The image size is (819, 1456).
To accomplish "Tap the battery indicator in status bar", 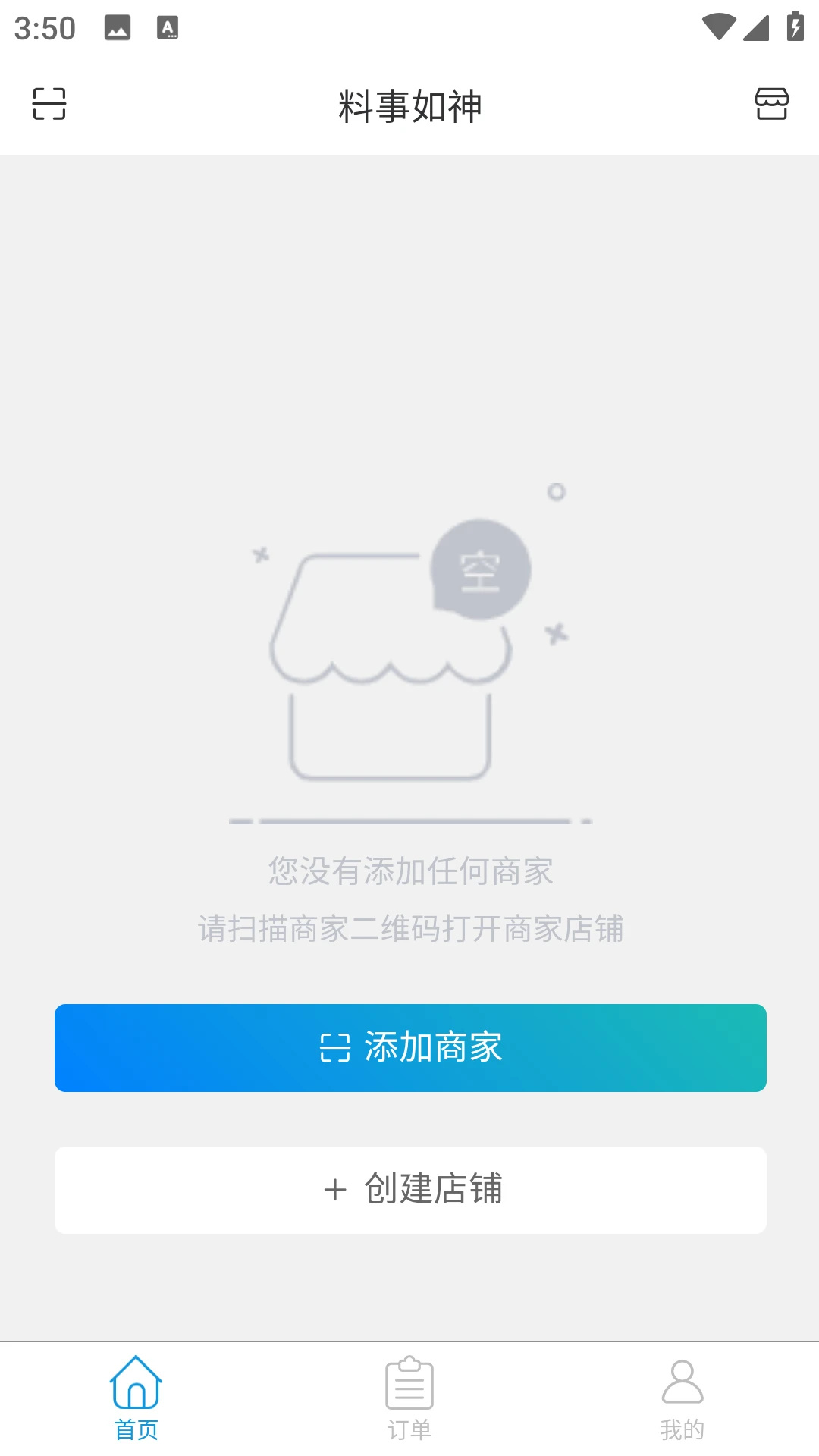I will pyautogui.click(x=794, y=24).
